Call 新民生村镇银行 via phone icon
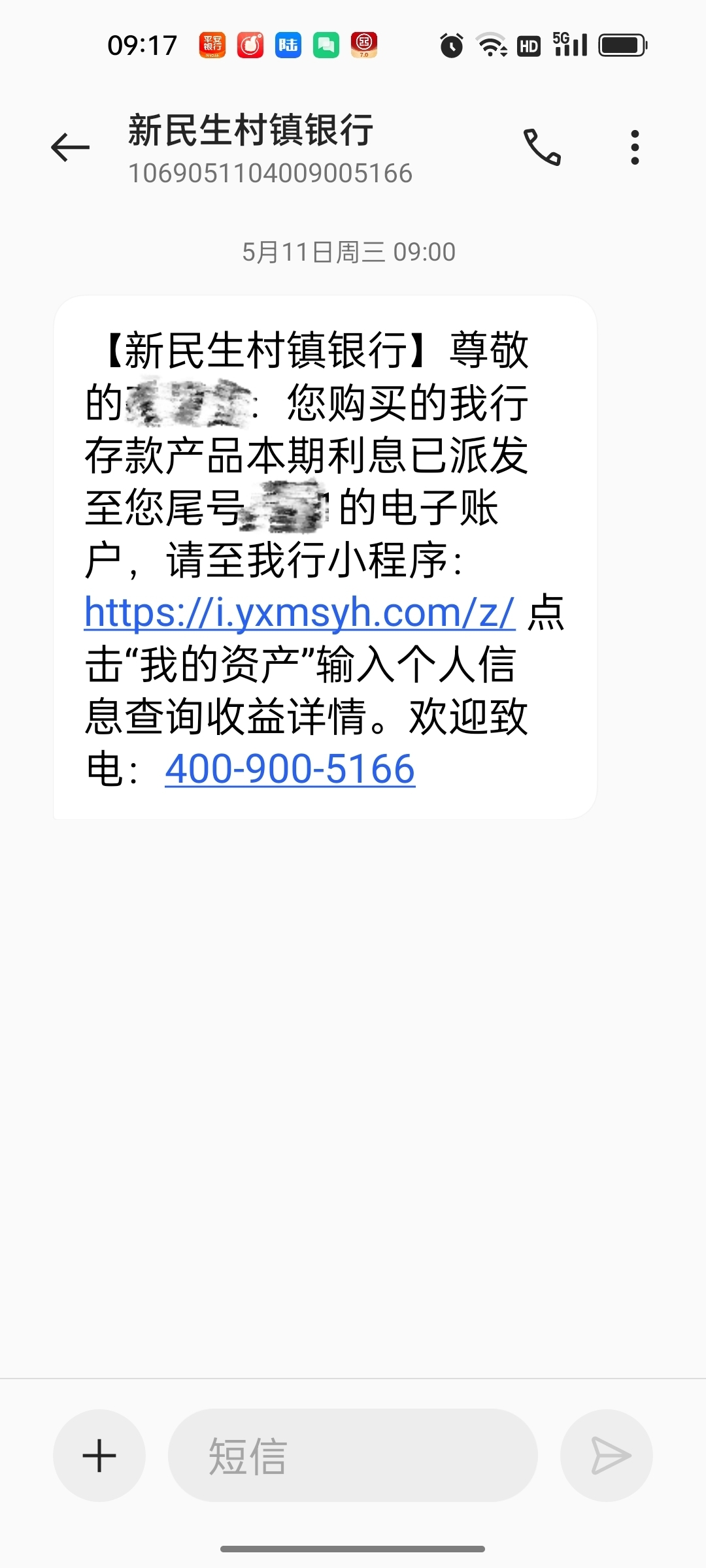Image resolution: width=706 pixels, height=1568 pixels. click(542, 147)
